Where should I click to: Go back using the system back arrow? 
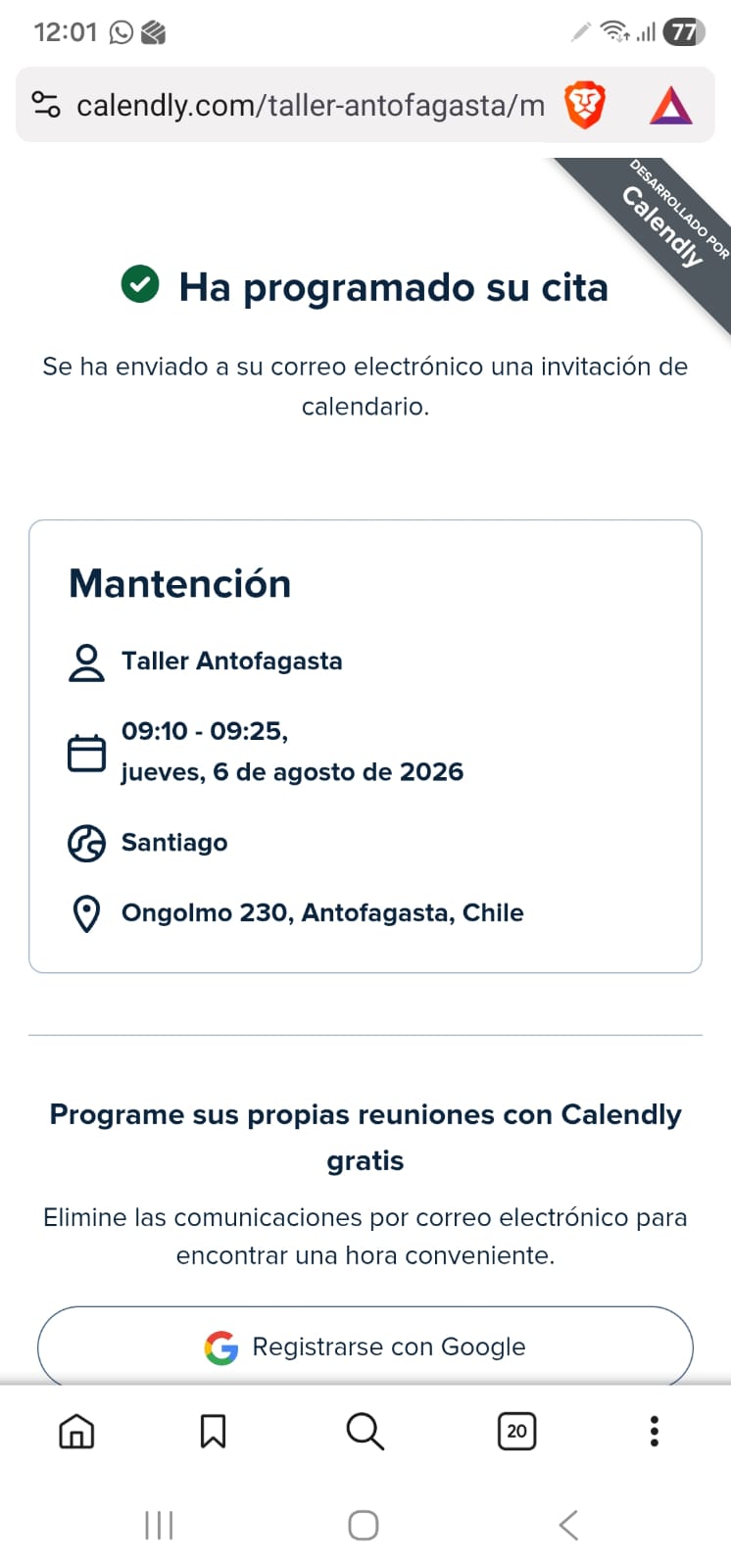(x=569, y=1525)
